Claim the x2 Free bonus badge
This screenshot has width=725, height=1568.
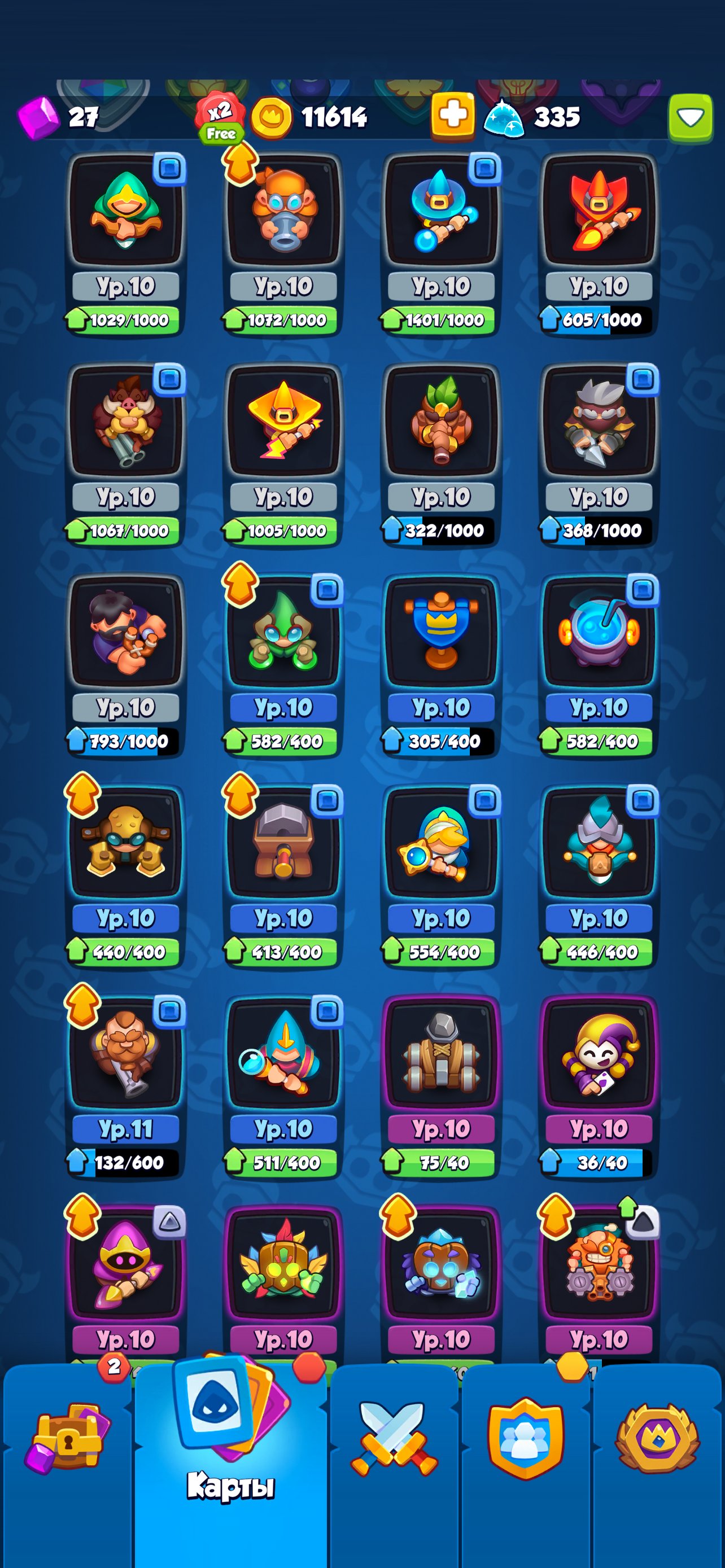(220, 119)
